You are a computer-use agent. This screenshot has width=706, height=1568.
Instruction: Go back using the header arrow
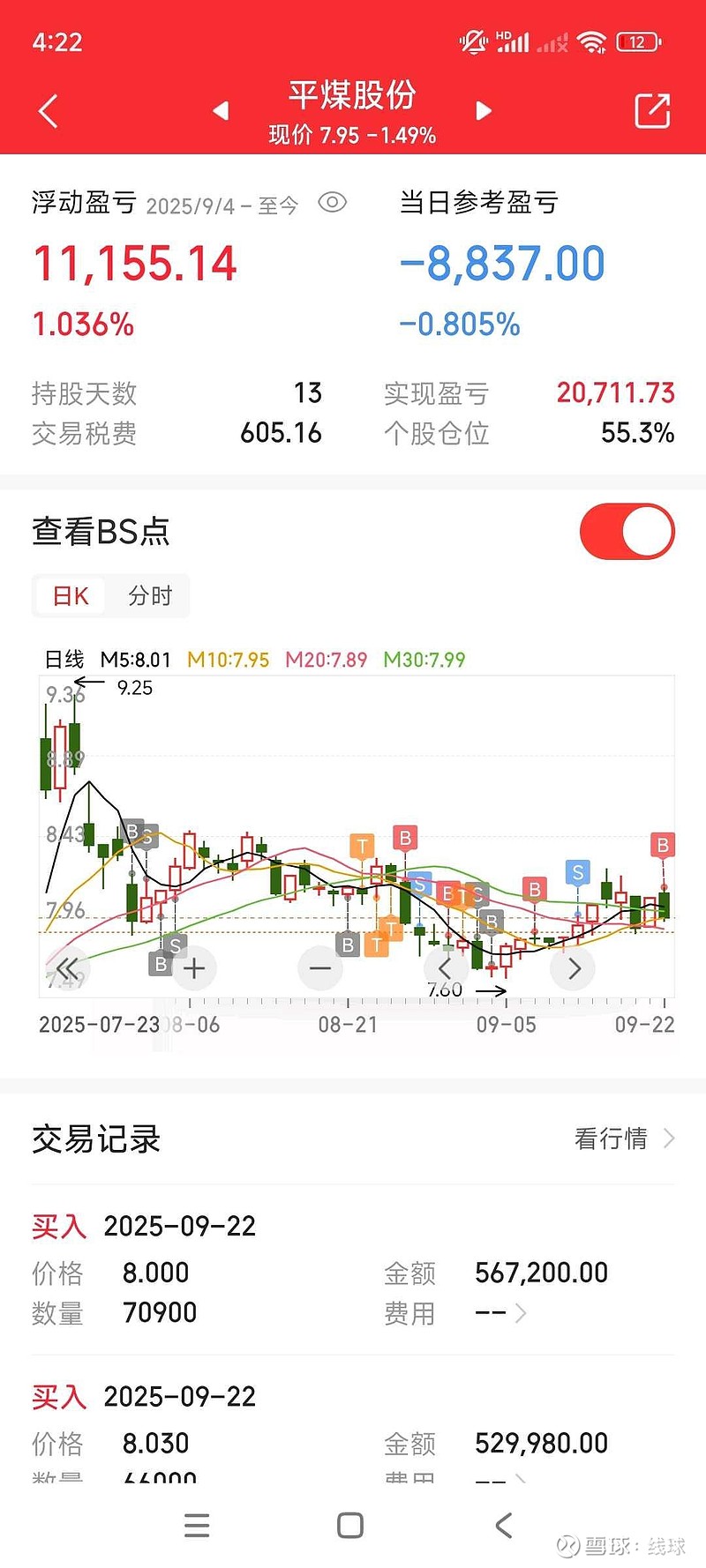[x=49, y=112]
